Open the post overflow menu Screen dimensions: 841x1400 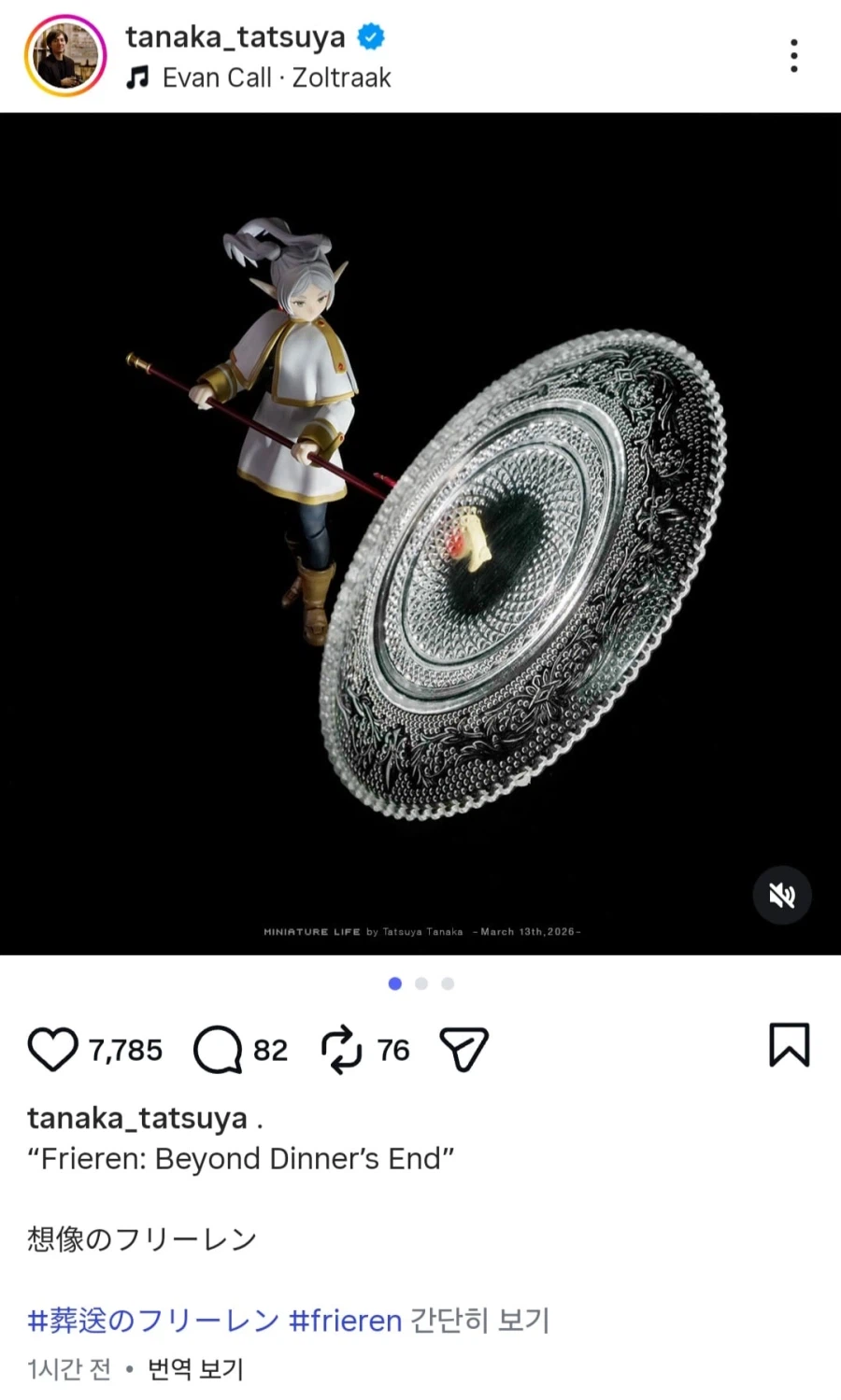point(793,56)
